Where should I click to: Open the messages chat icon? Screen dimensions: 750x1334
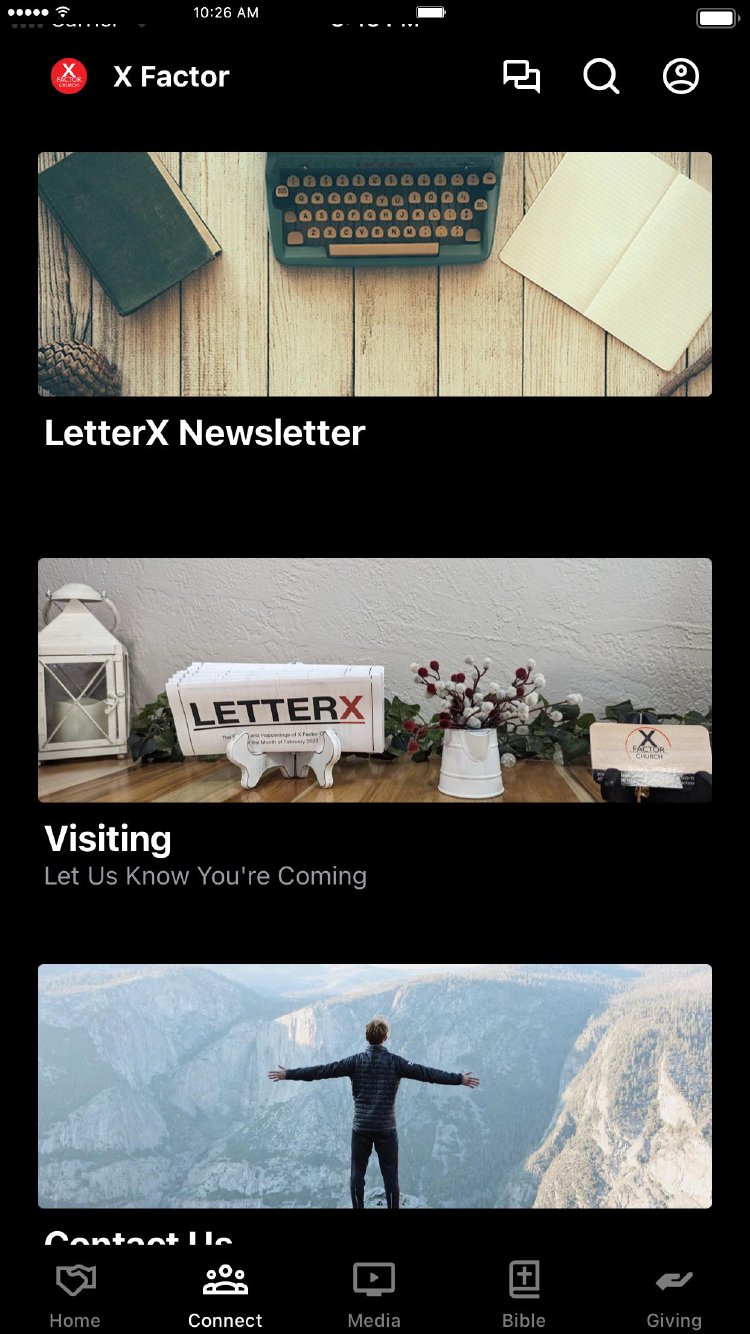[521, 77]
